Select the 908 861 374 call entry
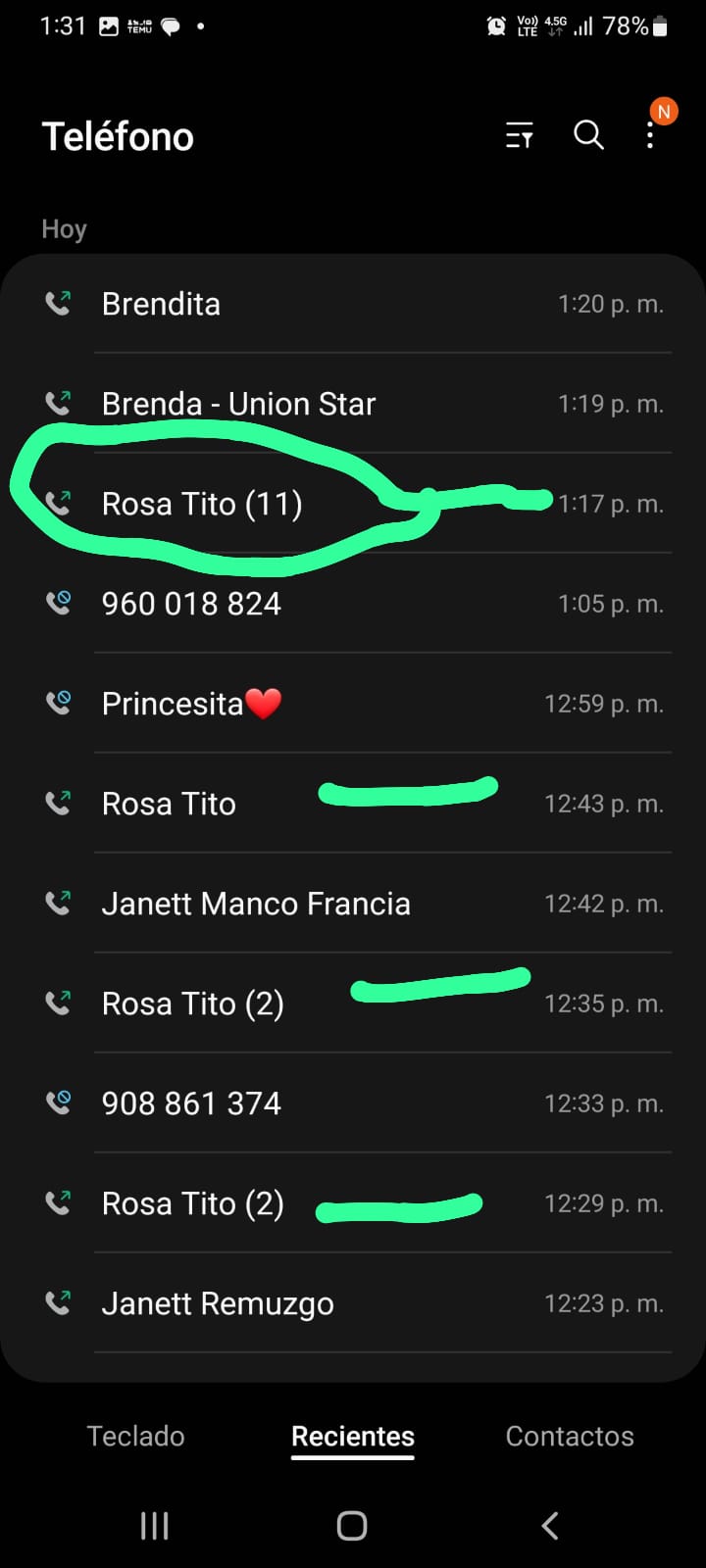The width and height of the screenshot is (706, 1568). click(x=353, y=1103)
